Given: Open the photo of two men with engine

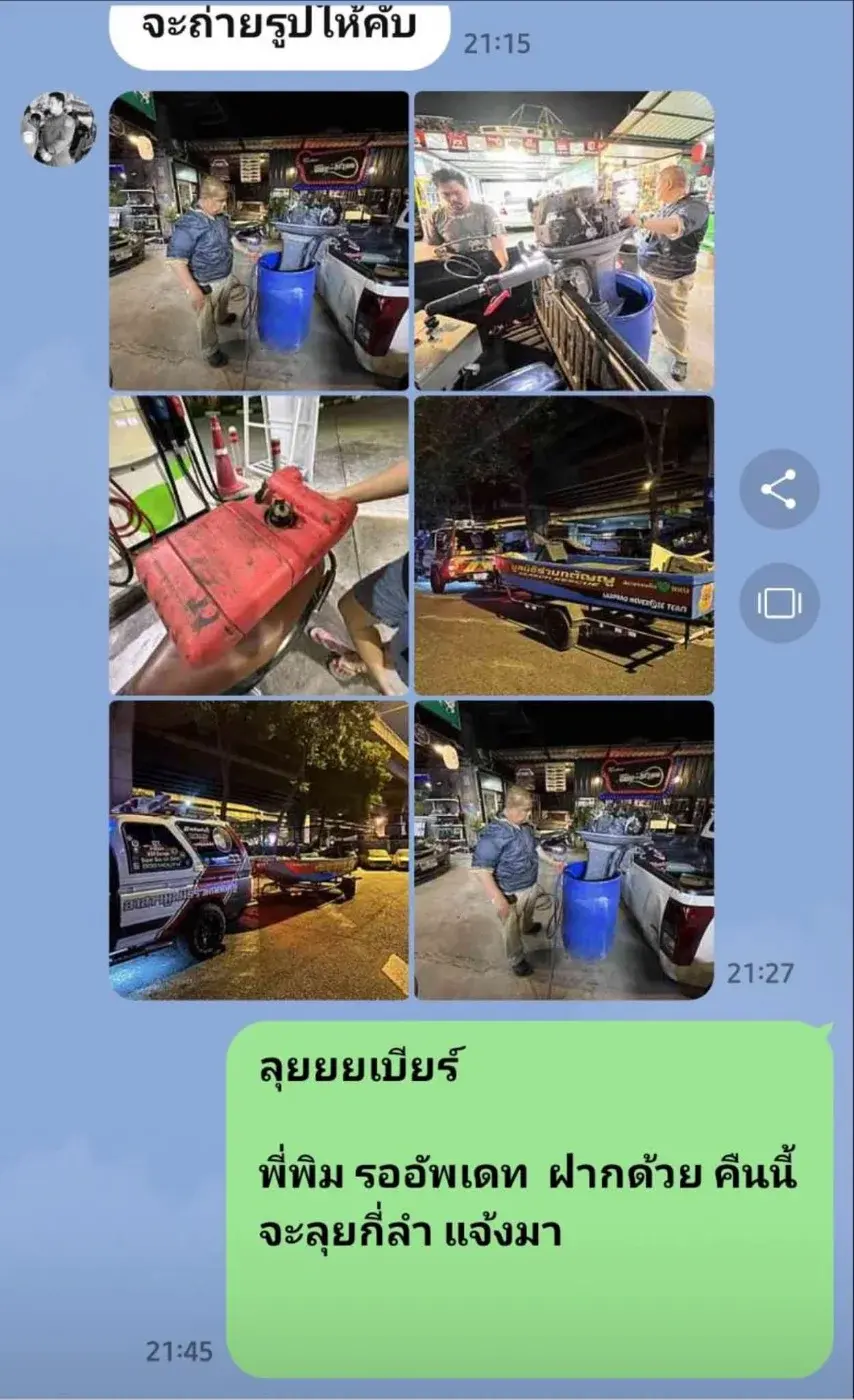Looking at the screenshot, I should (564, 240).
